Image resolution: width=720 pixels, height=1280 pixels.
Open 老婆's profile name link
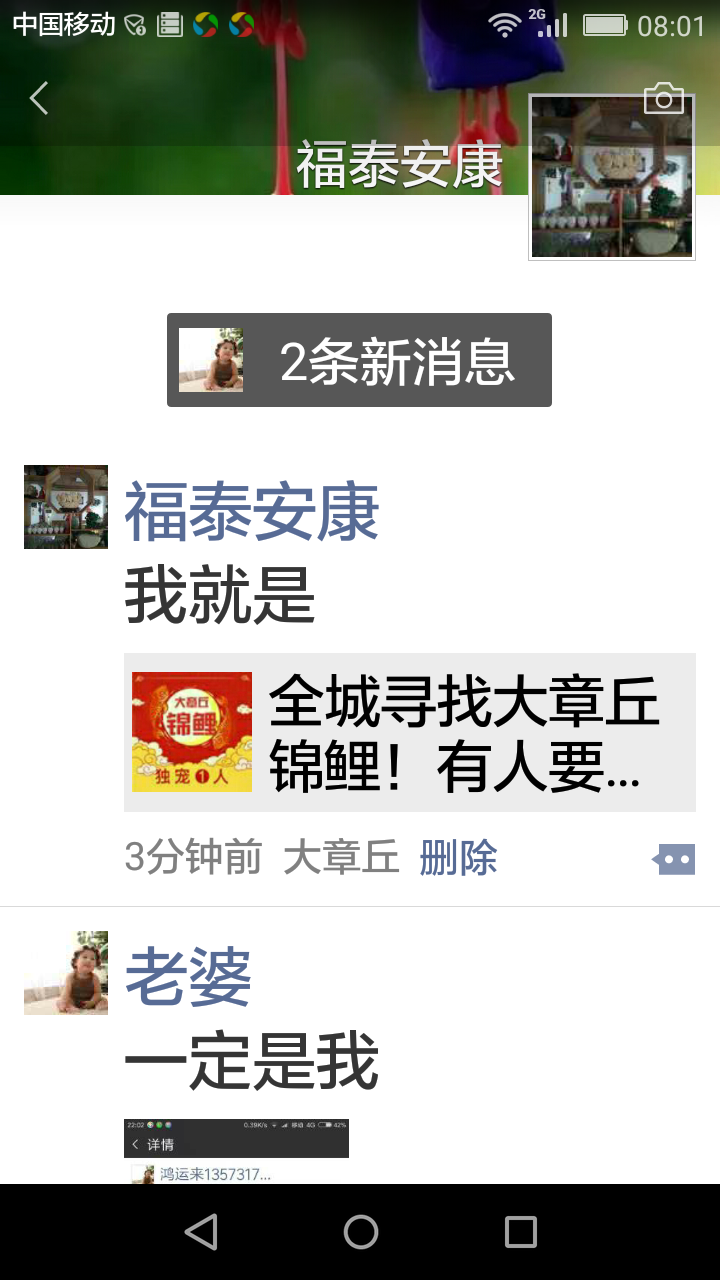pos(188,978)
